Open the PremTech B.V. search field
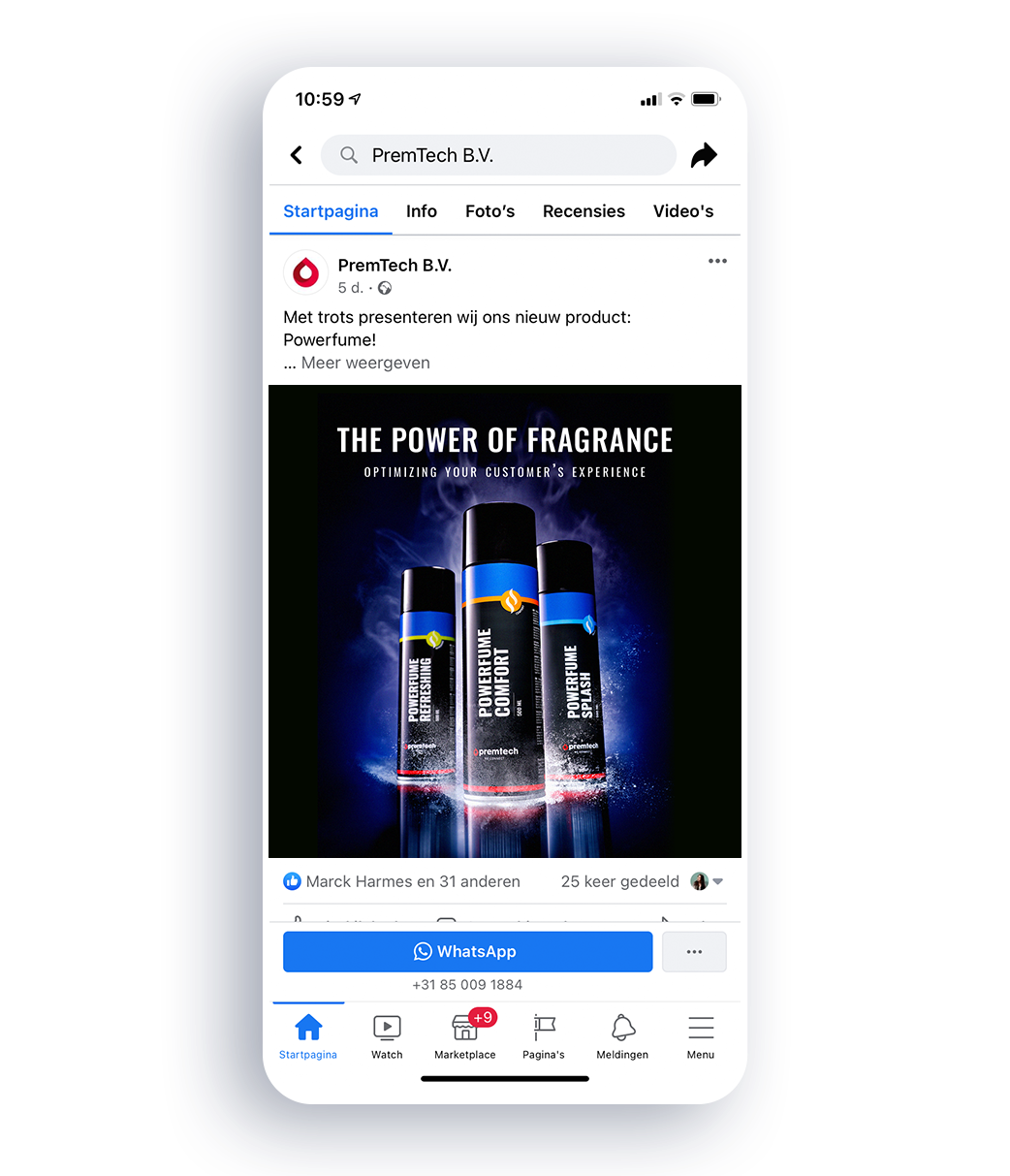The image size is (1010, 1176). coord(498,155)
